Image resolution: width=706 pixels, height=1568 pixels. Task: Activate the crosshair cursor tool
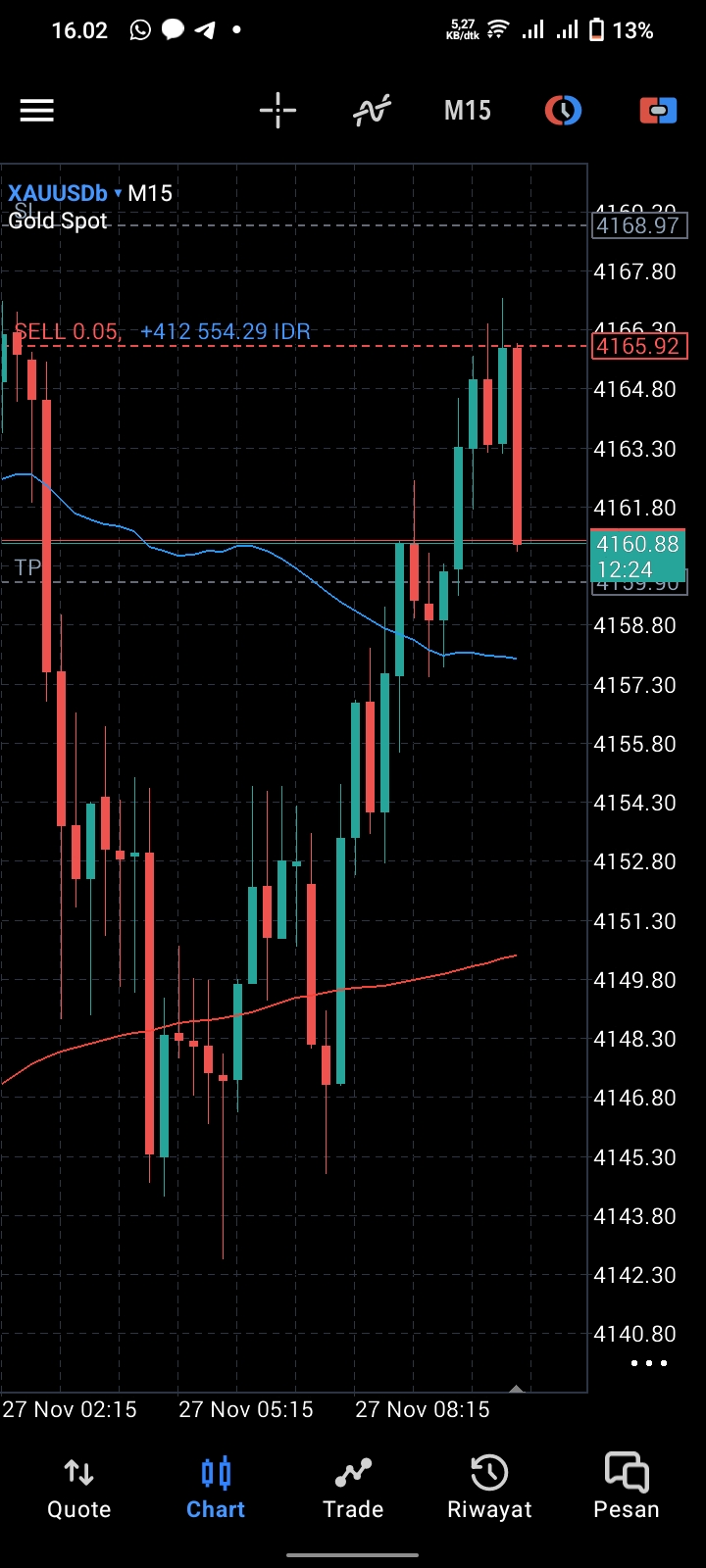(x=277, y=111)
